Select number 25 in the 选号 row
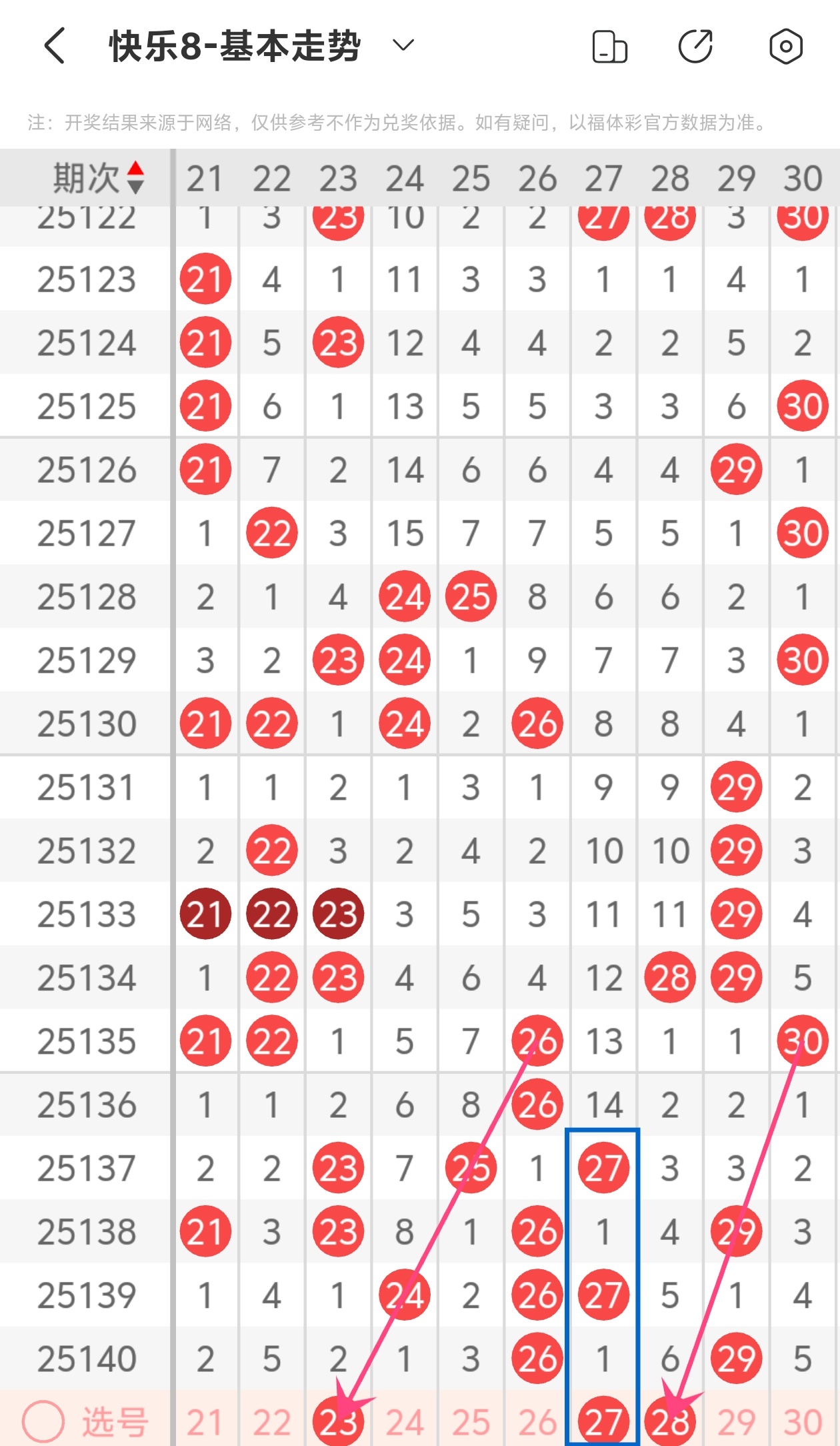Image resolution: width=840 pixels, height=1446 pixels. 471,1423
